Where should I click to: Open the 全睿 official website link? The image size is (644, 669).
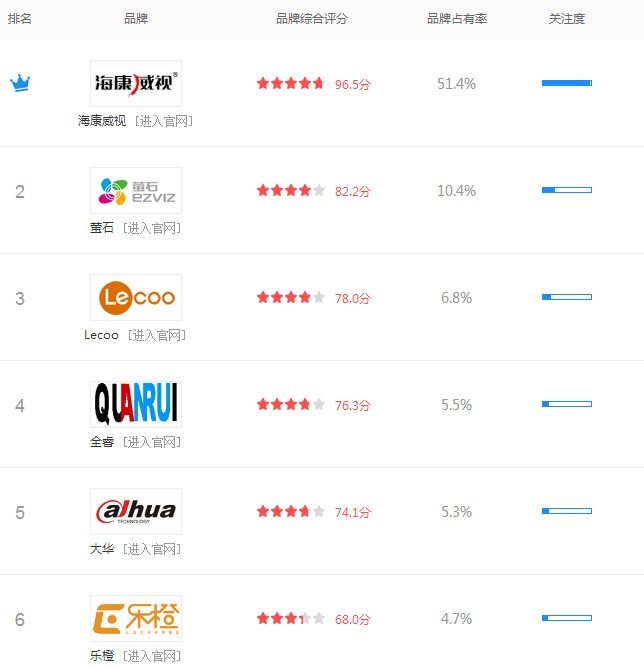tap(151, 442)
